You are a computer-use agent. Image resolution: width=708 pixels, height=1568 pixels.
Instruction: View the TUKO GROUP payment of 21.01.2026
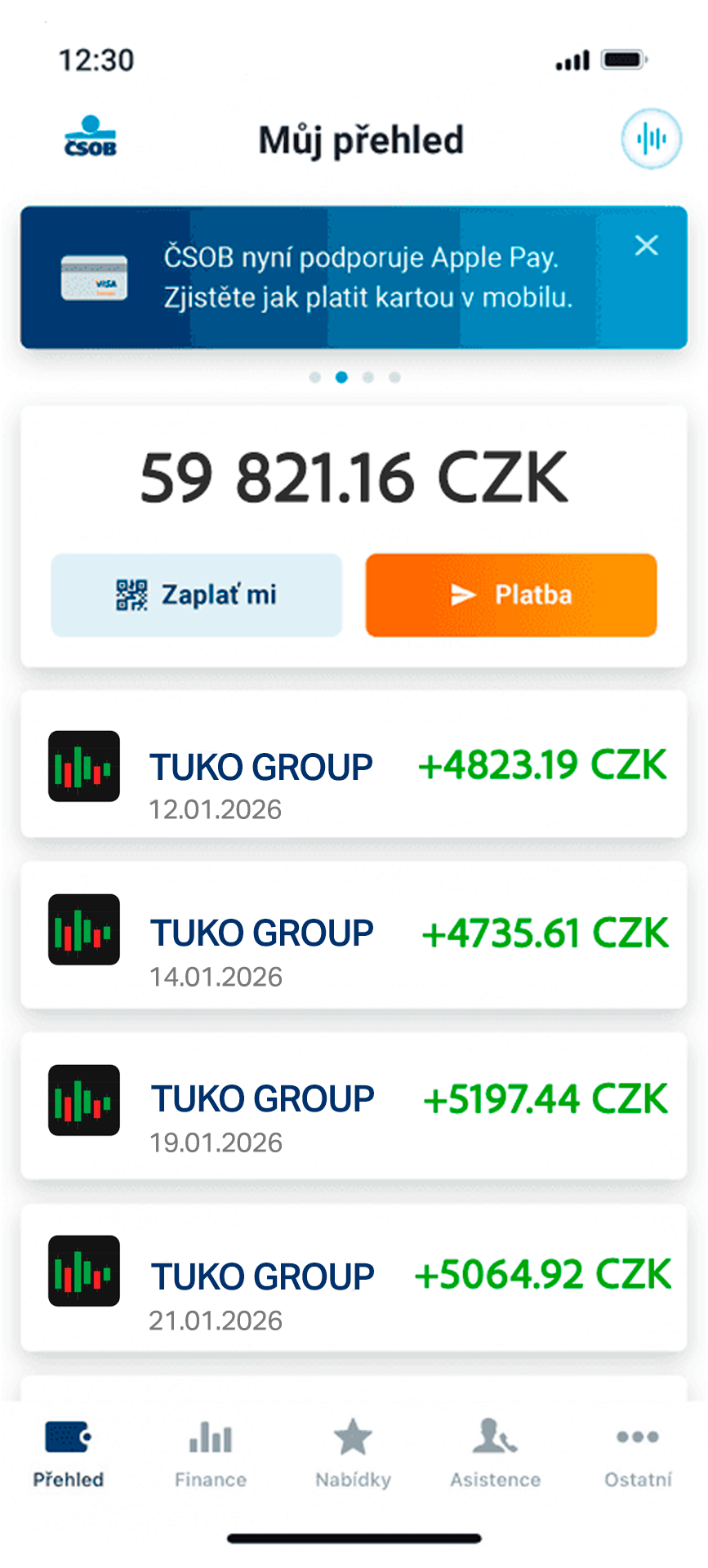(354, 1276)
